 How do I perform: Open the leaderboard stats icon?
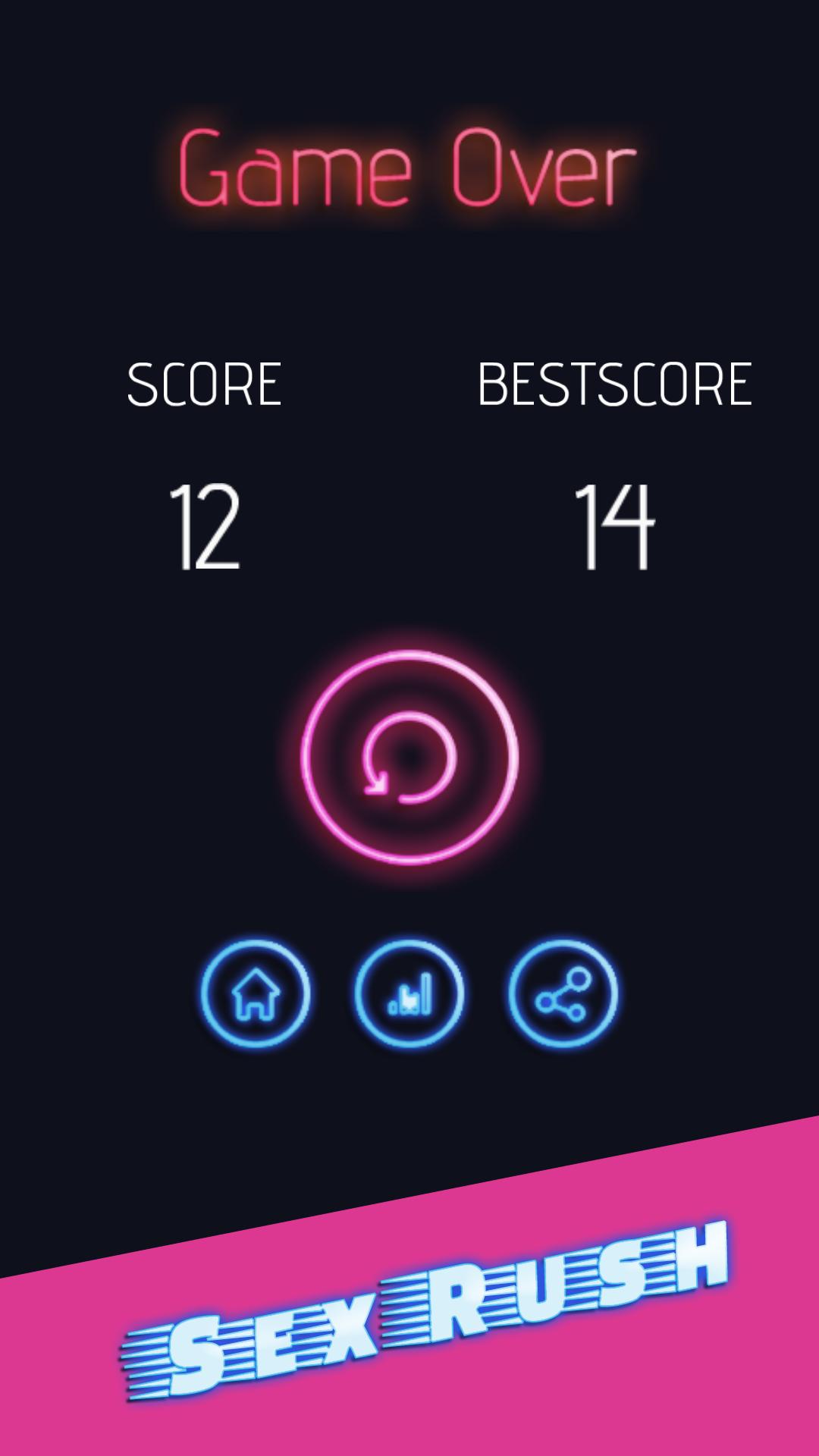coord(409,994)
